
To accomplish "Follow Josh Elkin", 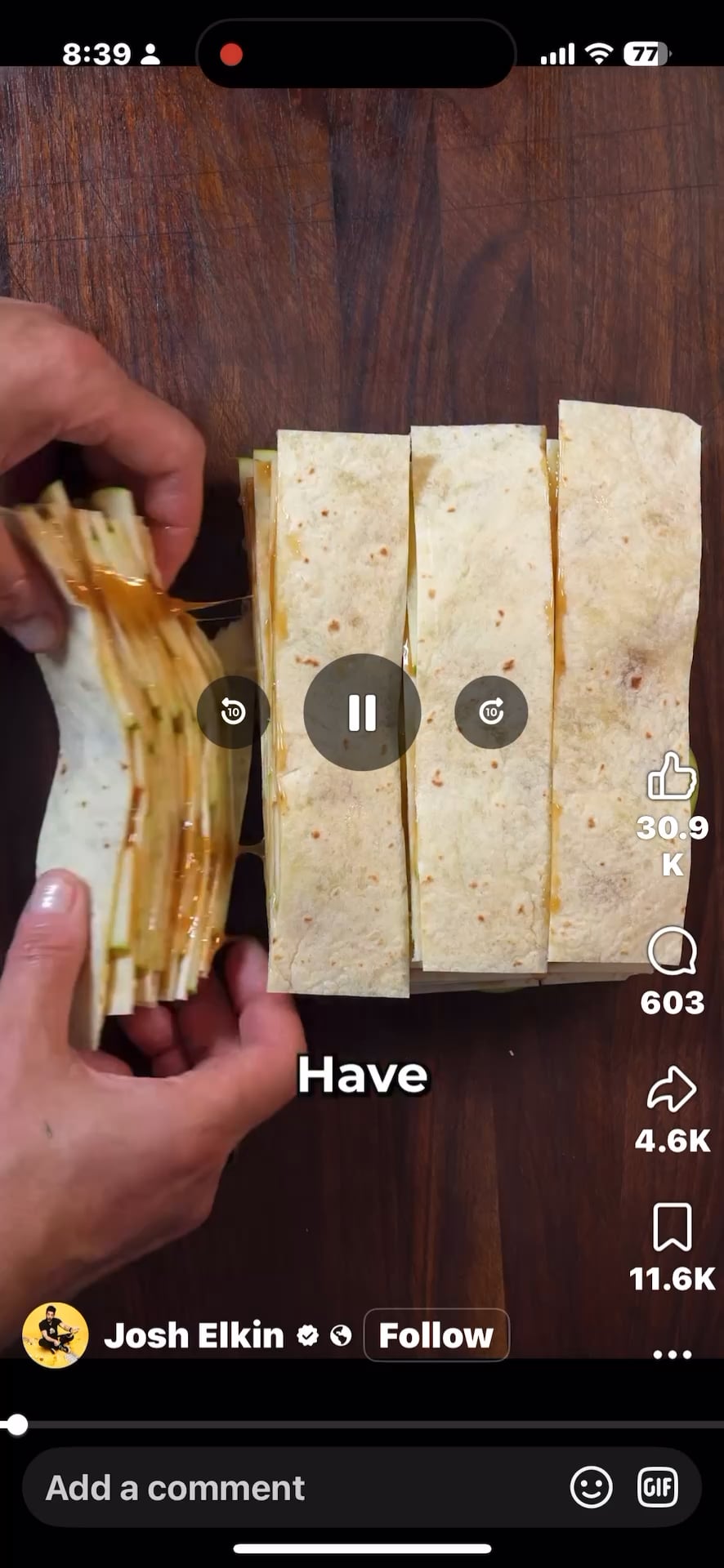I will tap(436, 1335).
